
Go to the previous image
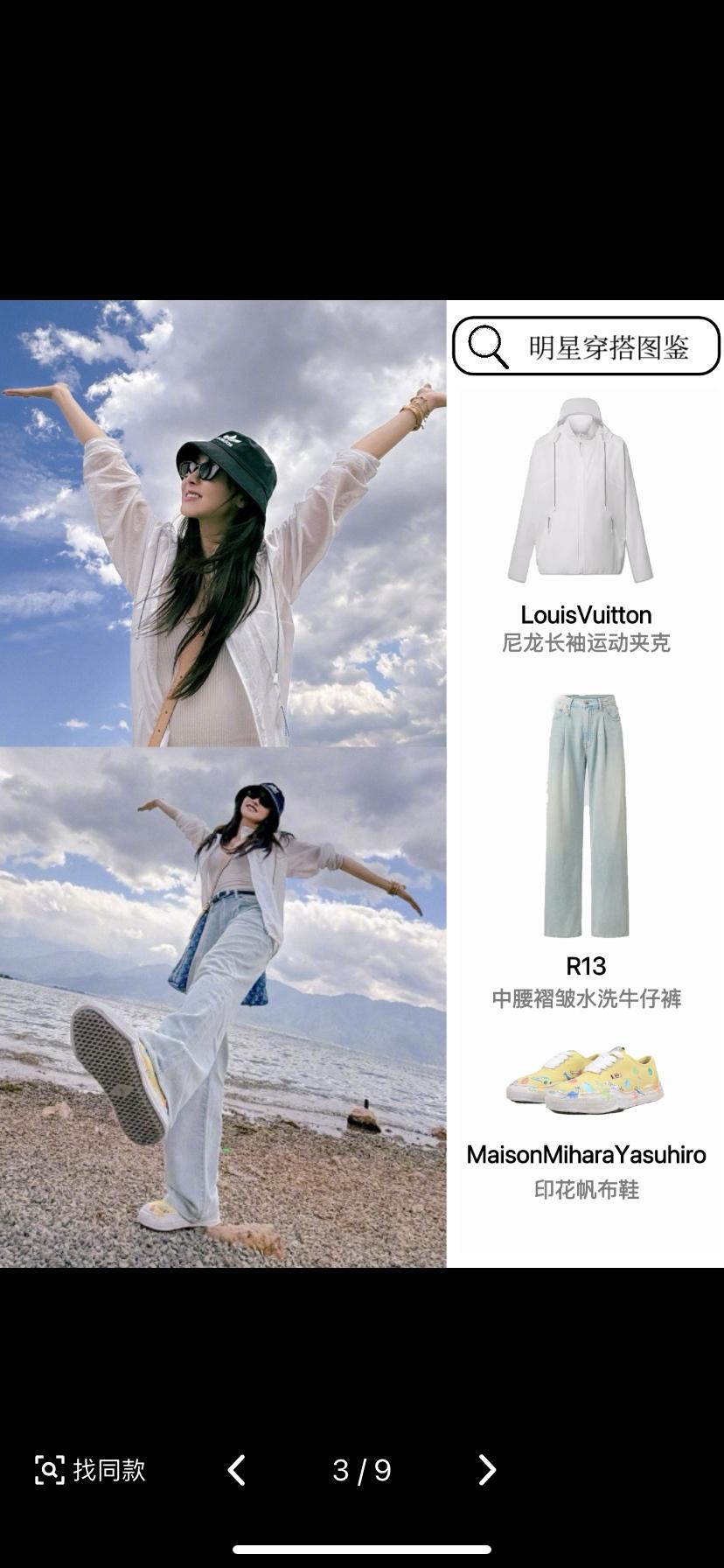[236, 1470]
